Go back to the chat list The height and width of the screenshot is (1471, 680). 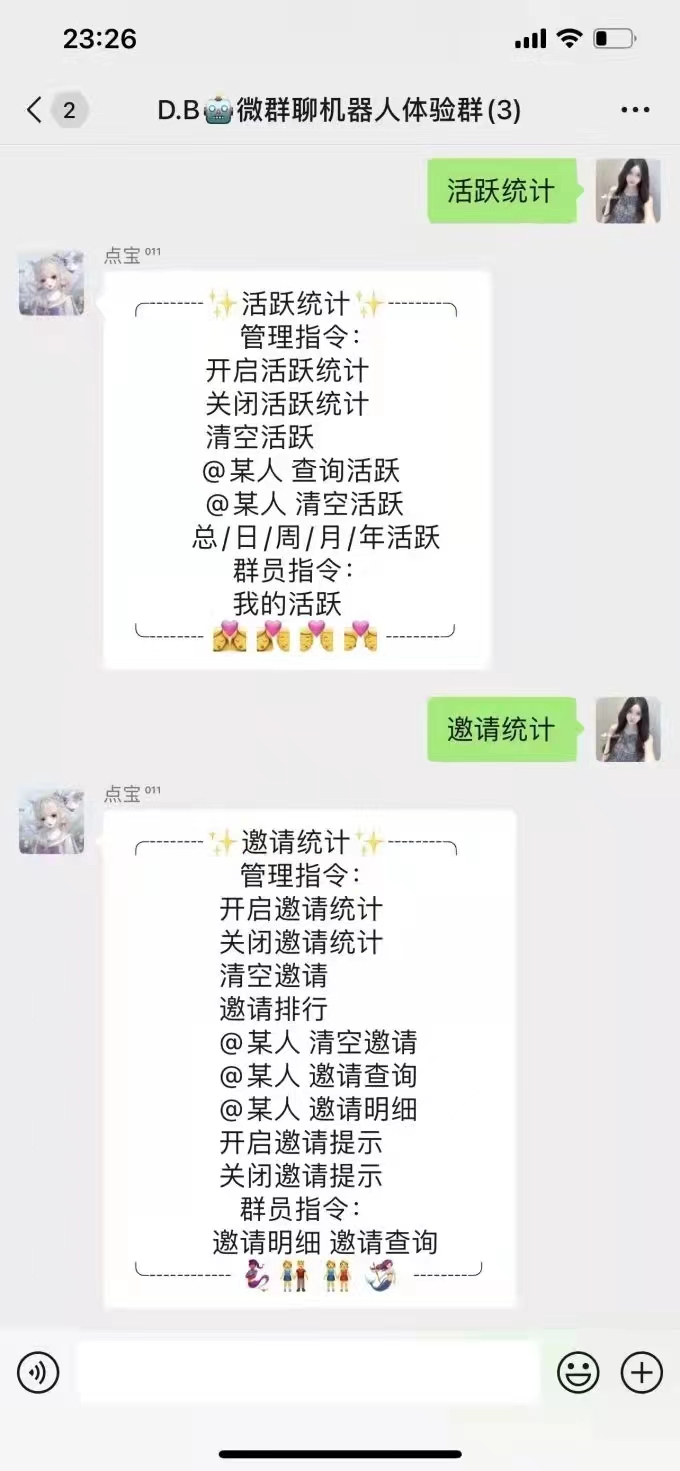click(x=36, y=110)
